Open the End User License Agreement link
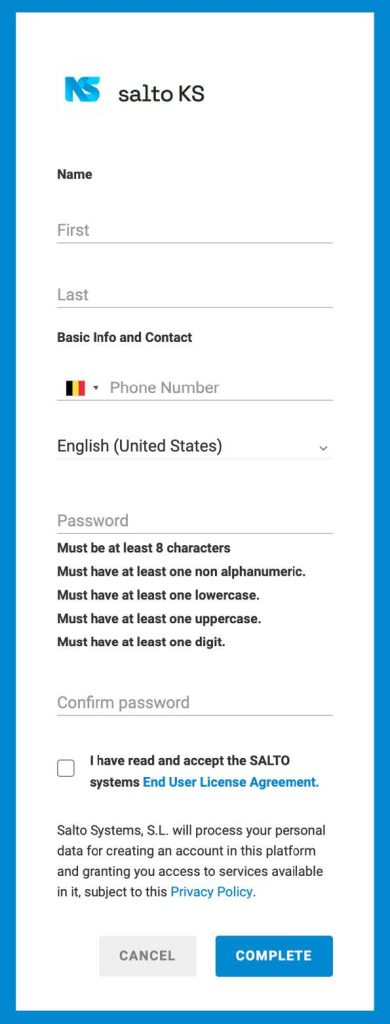 click(x=231, y=782)
